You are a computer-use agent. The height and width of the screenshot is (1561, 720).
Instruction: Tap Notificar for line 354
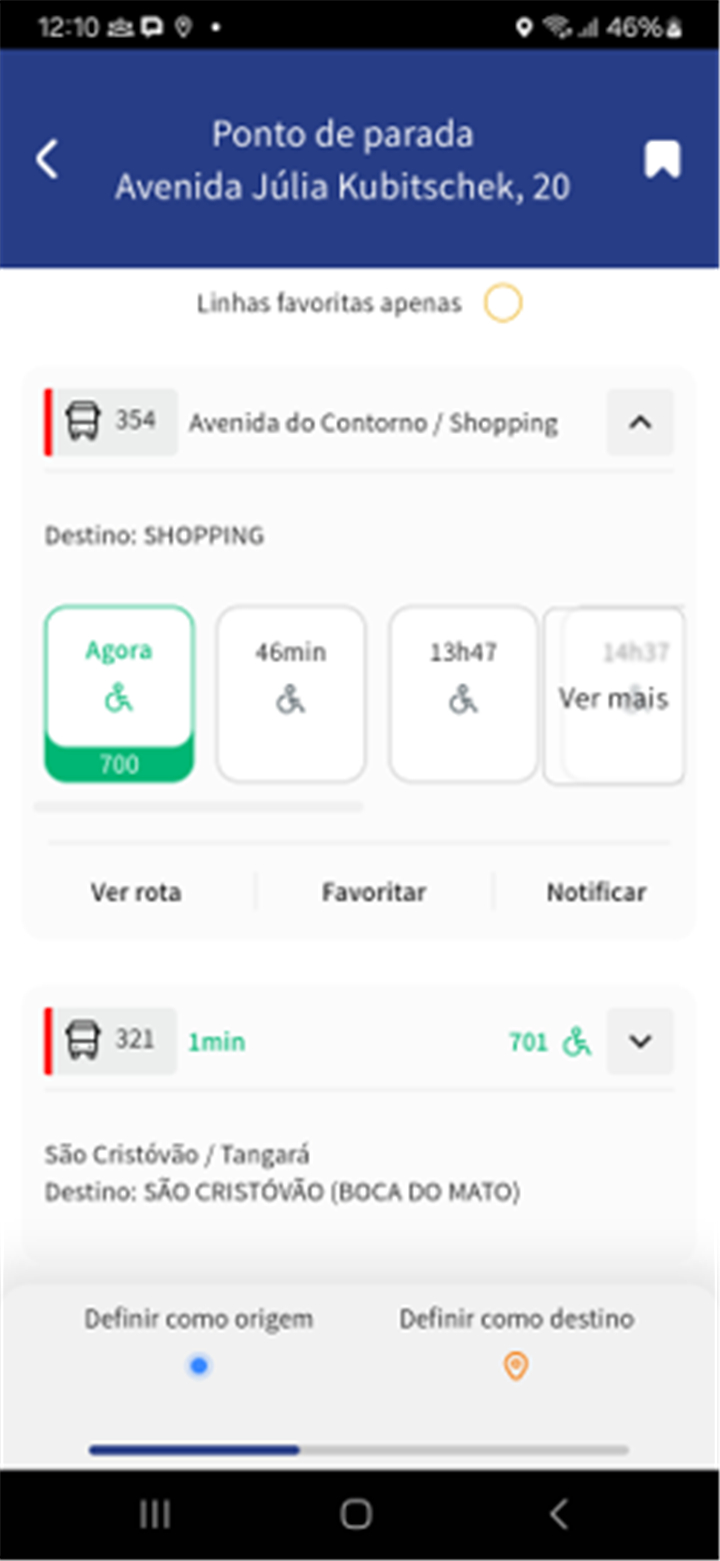tap(596, 892)
